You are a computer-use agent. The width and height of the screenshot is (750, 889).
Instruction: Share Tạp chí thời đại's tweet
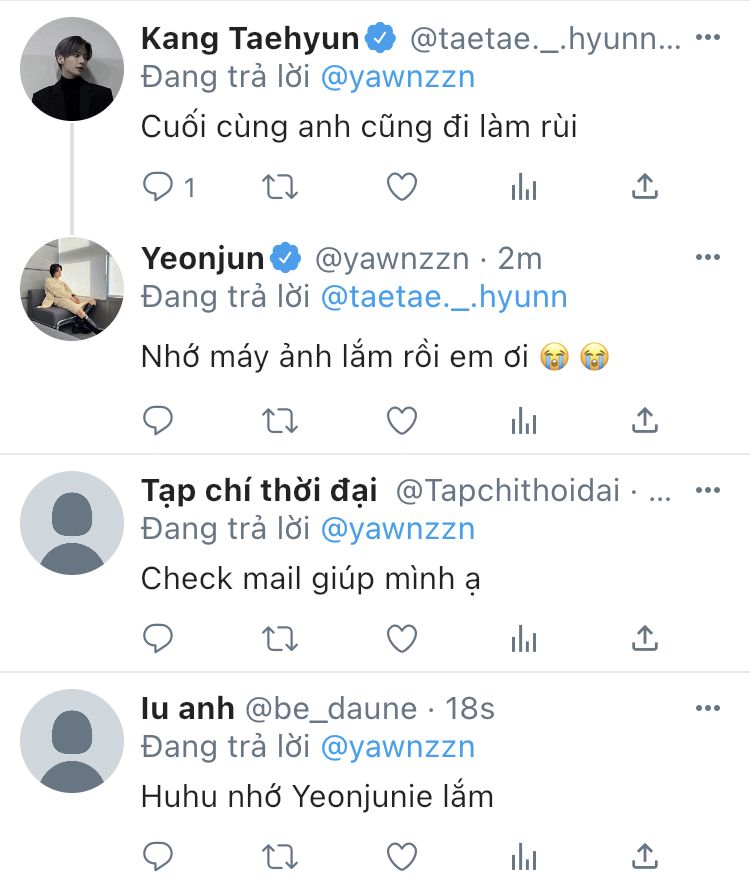coord(645,637)
